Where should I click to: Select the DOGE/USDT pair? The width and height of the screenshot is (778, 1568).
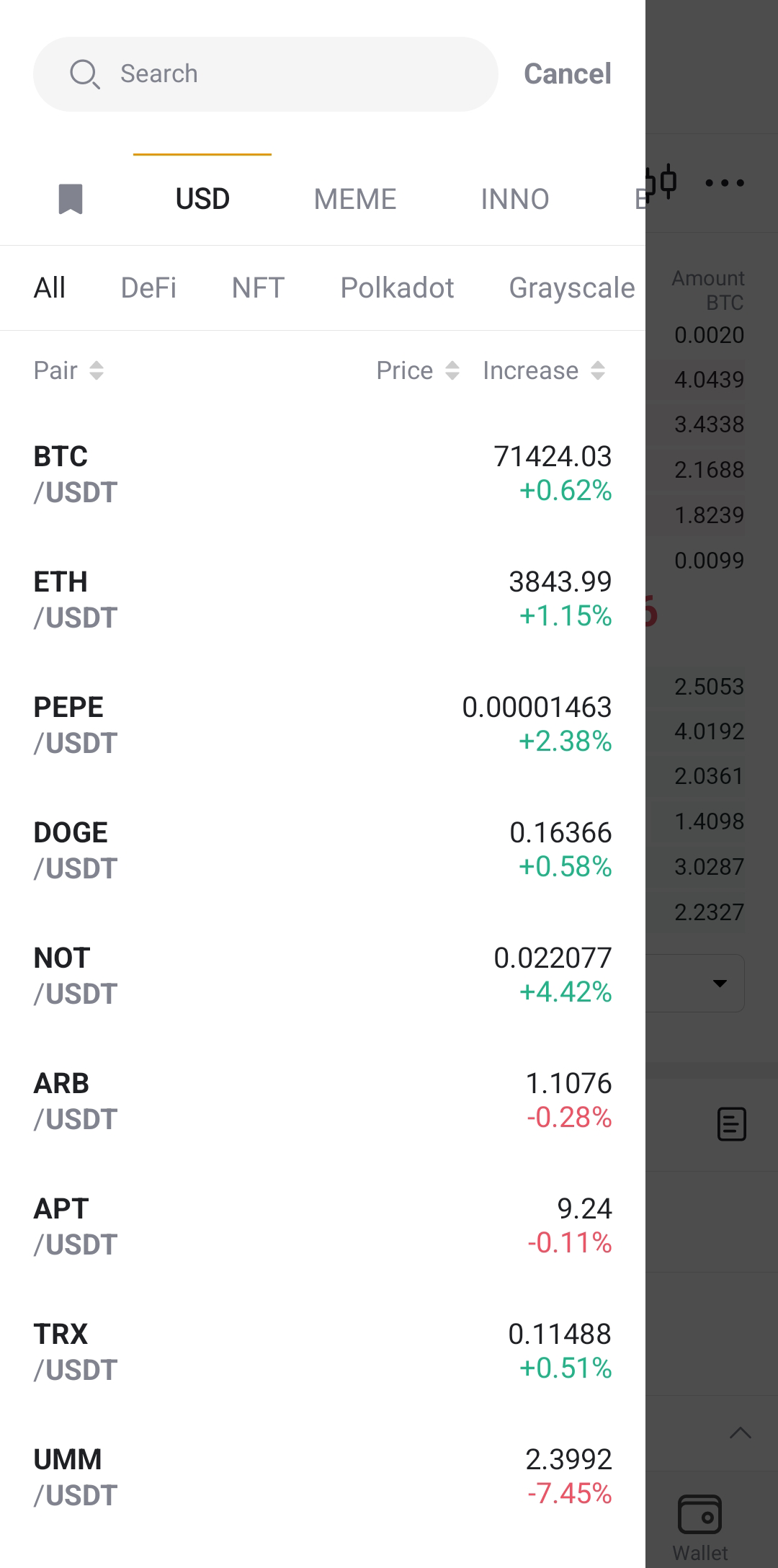pos(323,850)
